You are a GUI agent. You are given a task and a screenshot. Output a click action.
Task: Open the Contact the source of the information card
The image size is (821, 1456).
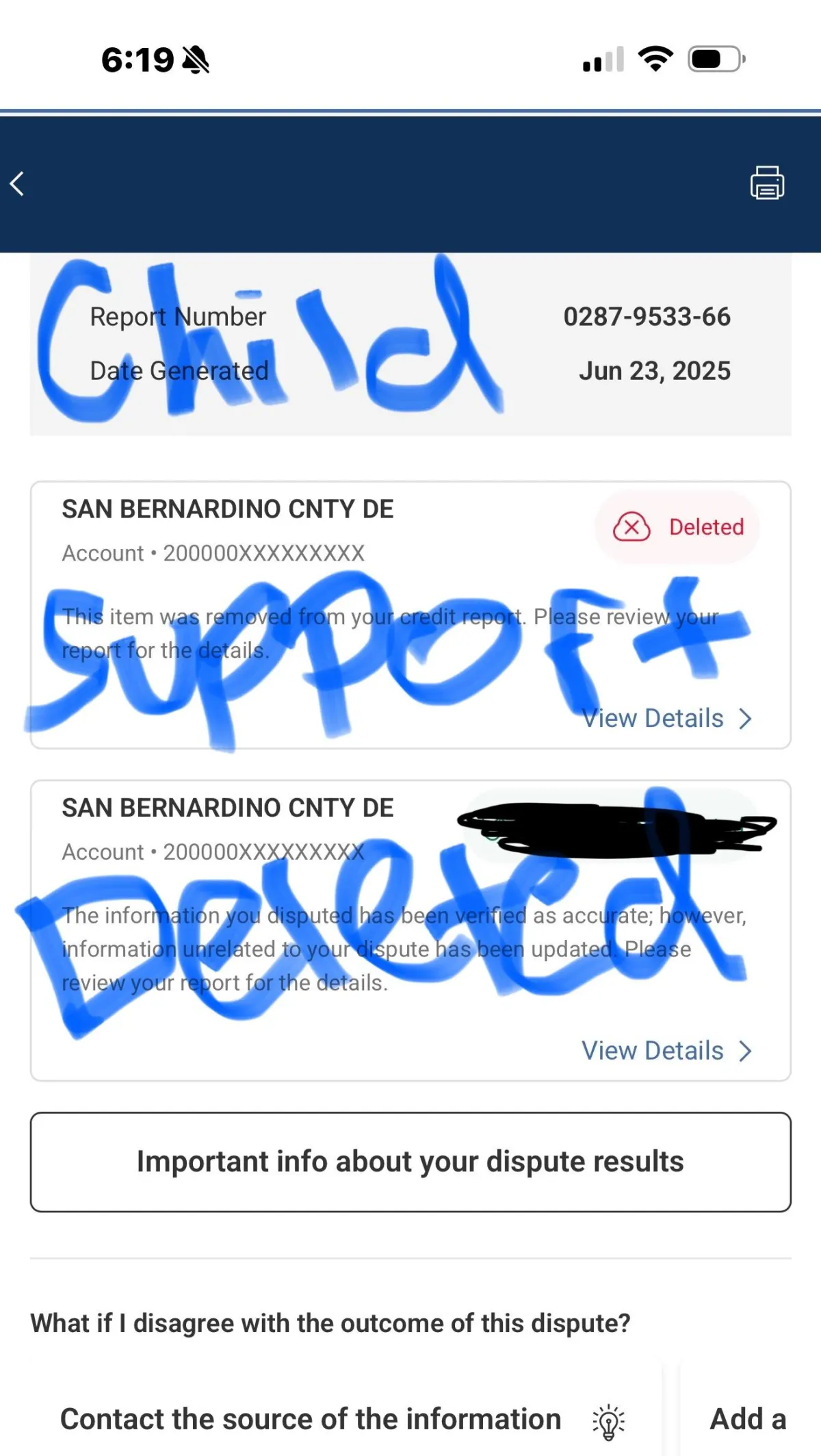tap(328, 1419)
